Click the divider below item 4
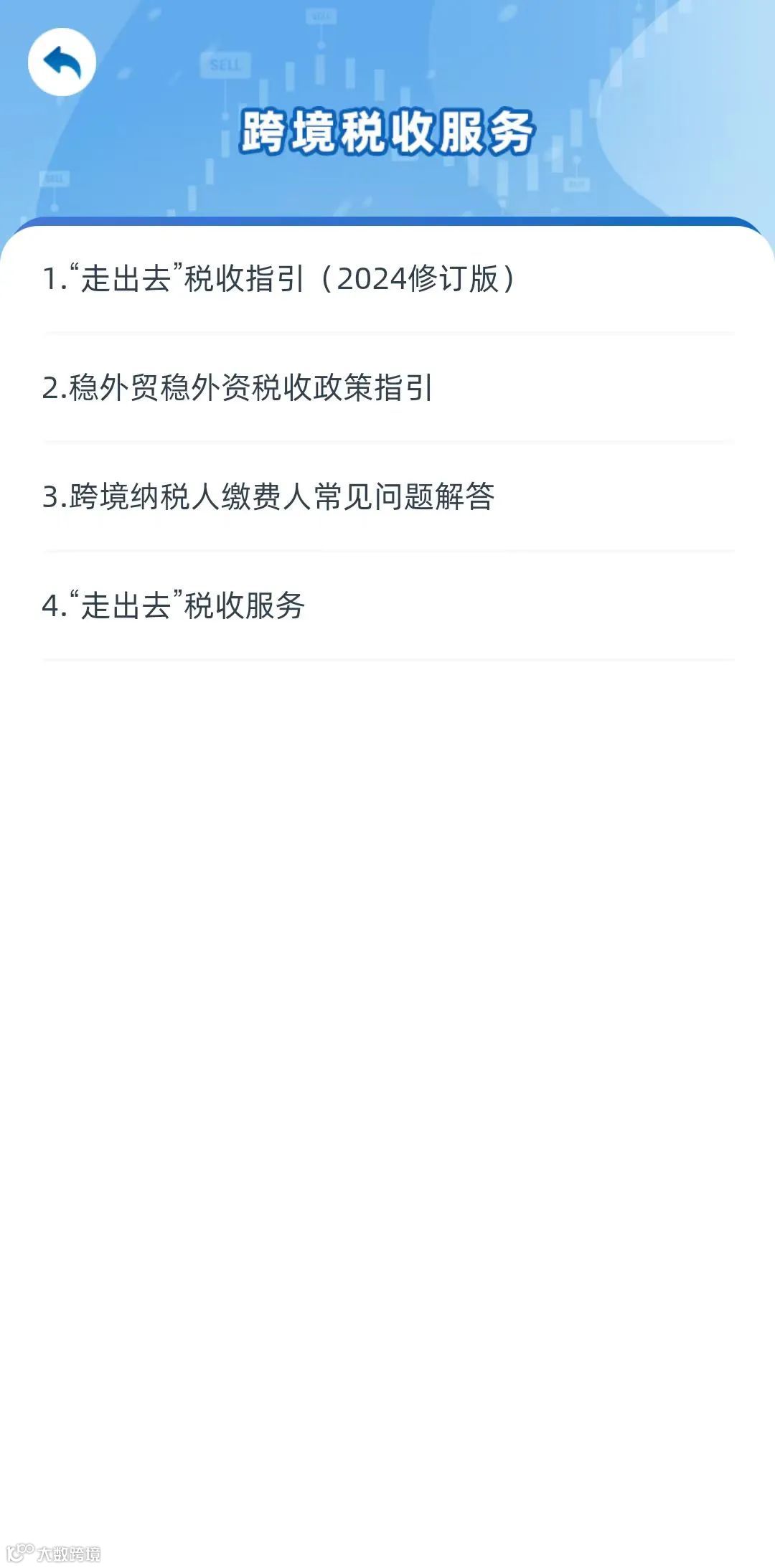 click(387, 658)
